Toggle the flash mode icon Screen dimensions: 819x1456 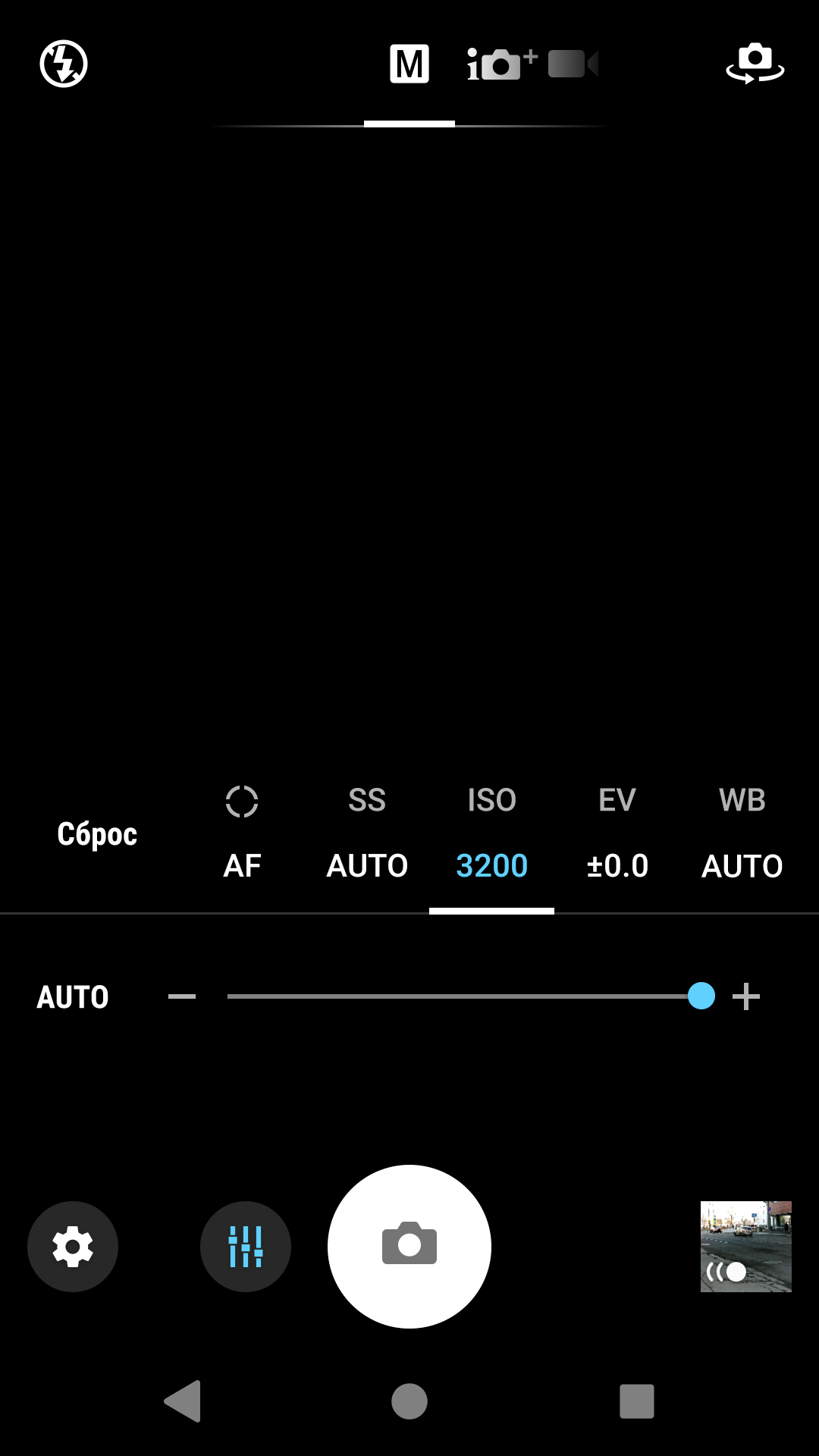point(64,64)
